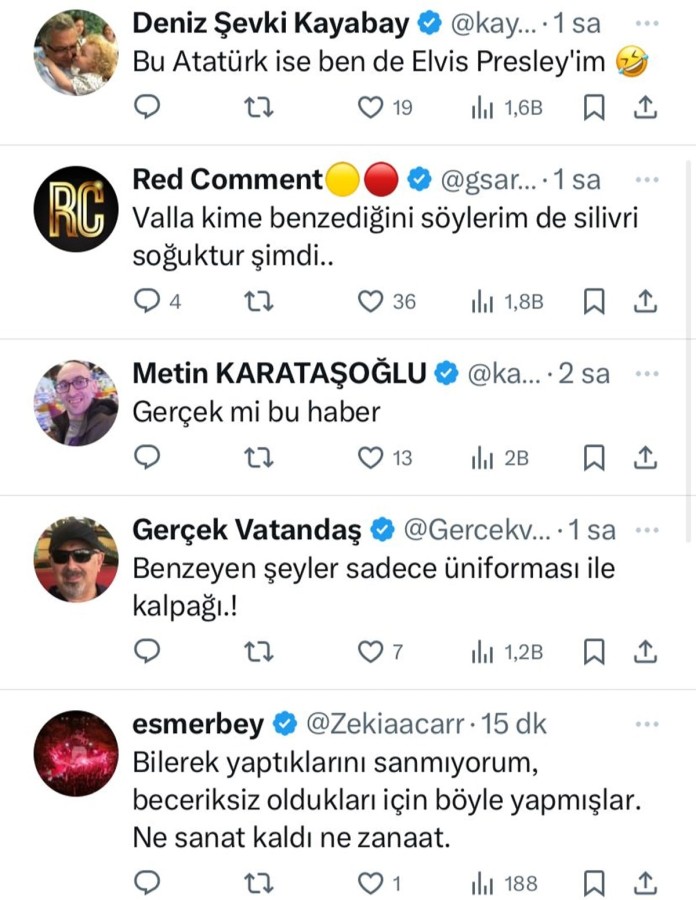Visit Metin KARATAŞOĞLU's profile via avatar

(x=75, y=402)
